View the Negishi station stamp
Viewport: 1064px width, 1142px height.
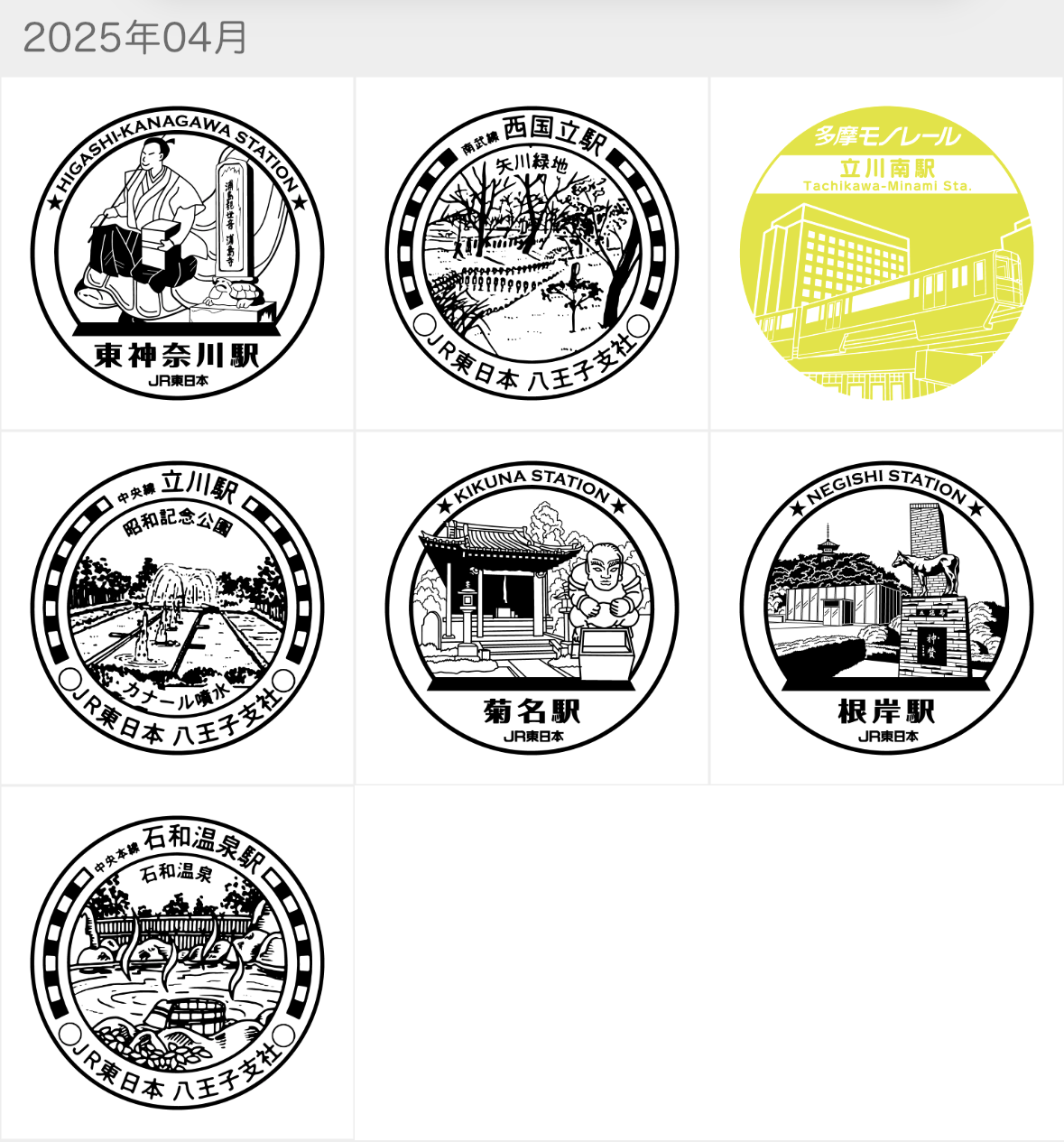[x=886, y=608]
